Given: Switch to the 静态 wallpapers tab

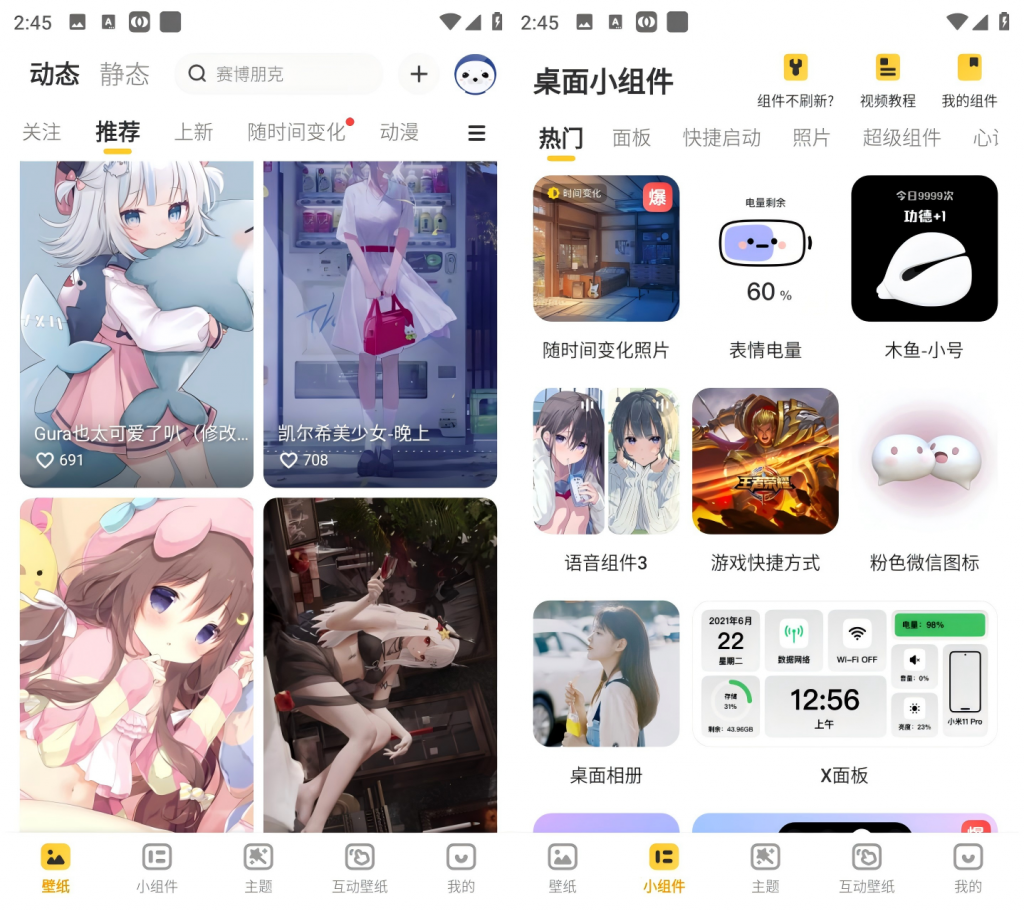Looking at the screenshot, I should coord(125,74).
